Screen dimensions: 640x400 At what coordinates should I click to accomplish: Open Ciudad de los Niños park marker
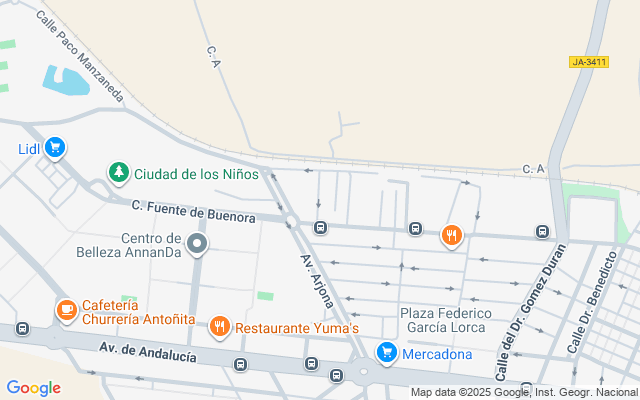[x=119, y=173]
